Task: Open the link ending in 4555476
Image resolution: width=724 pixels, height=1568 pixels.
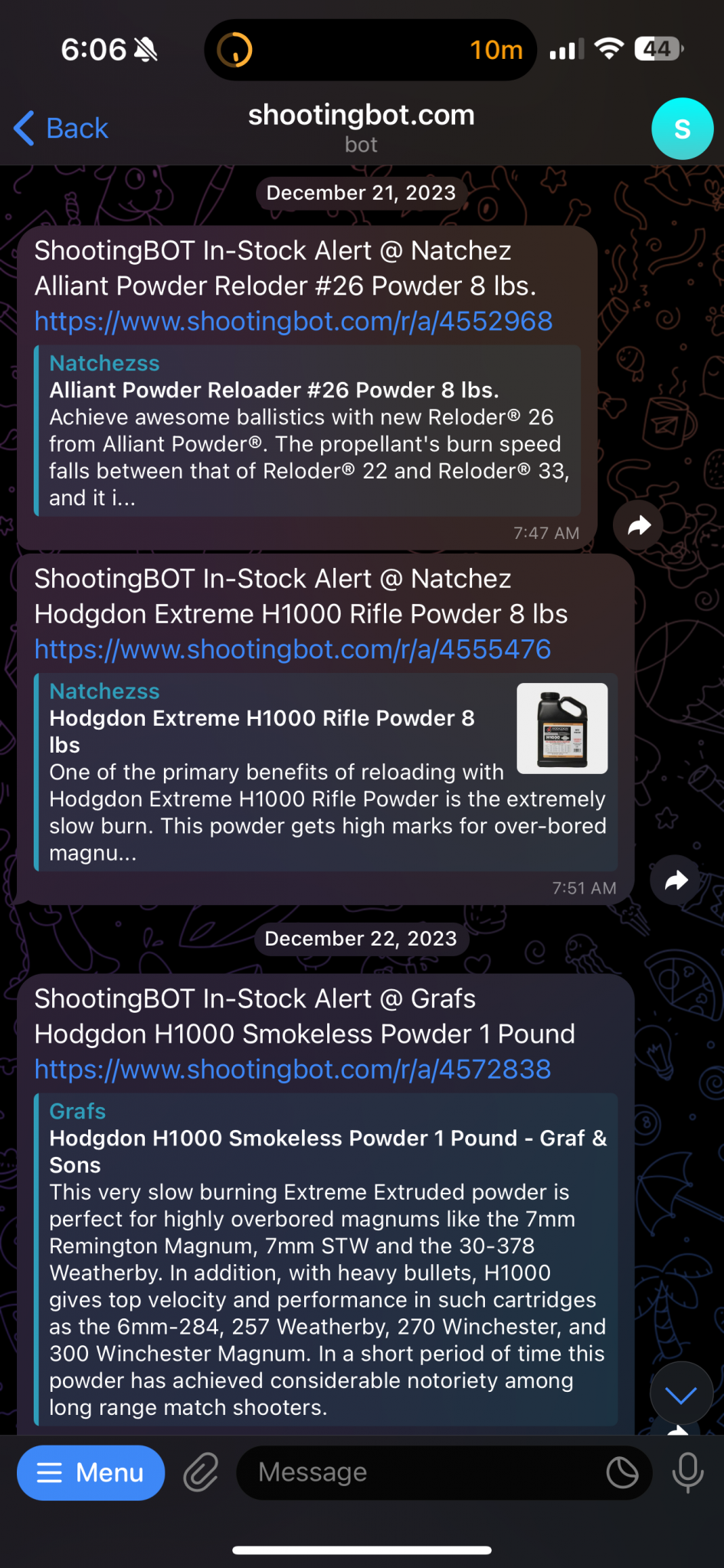Action: pos(293,649)
